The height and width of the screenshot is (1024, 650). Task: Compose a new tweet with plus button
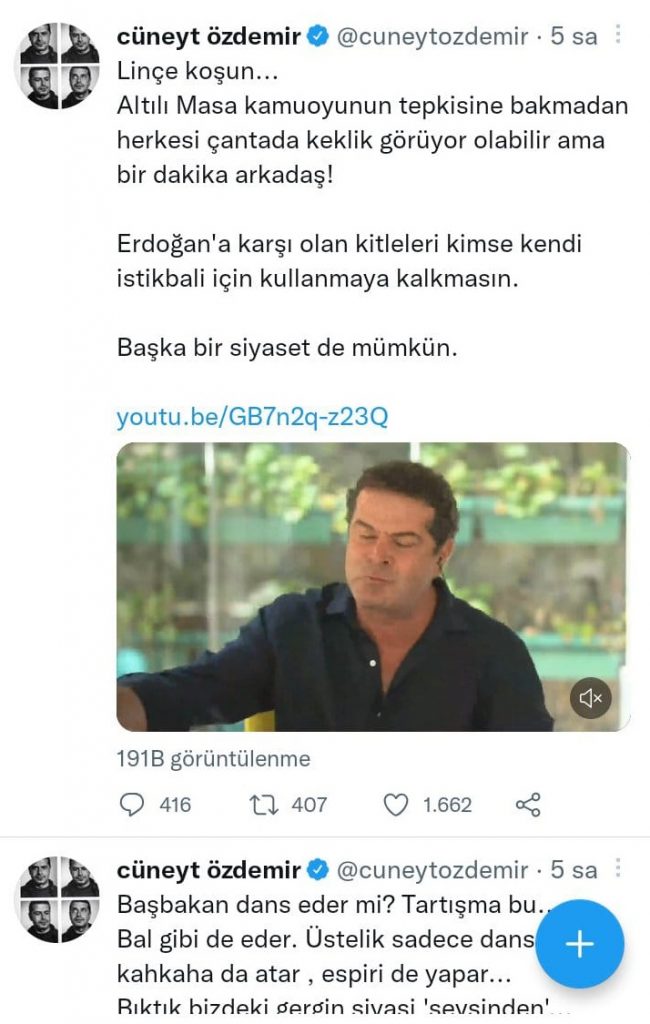(x=580, y=944)
